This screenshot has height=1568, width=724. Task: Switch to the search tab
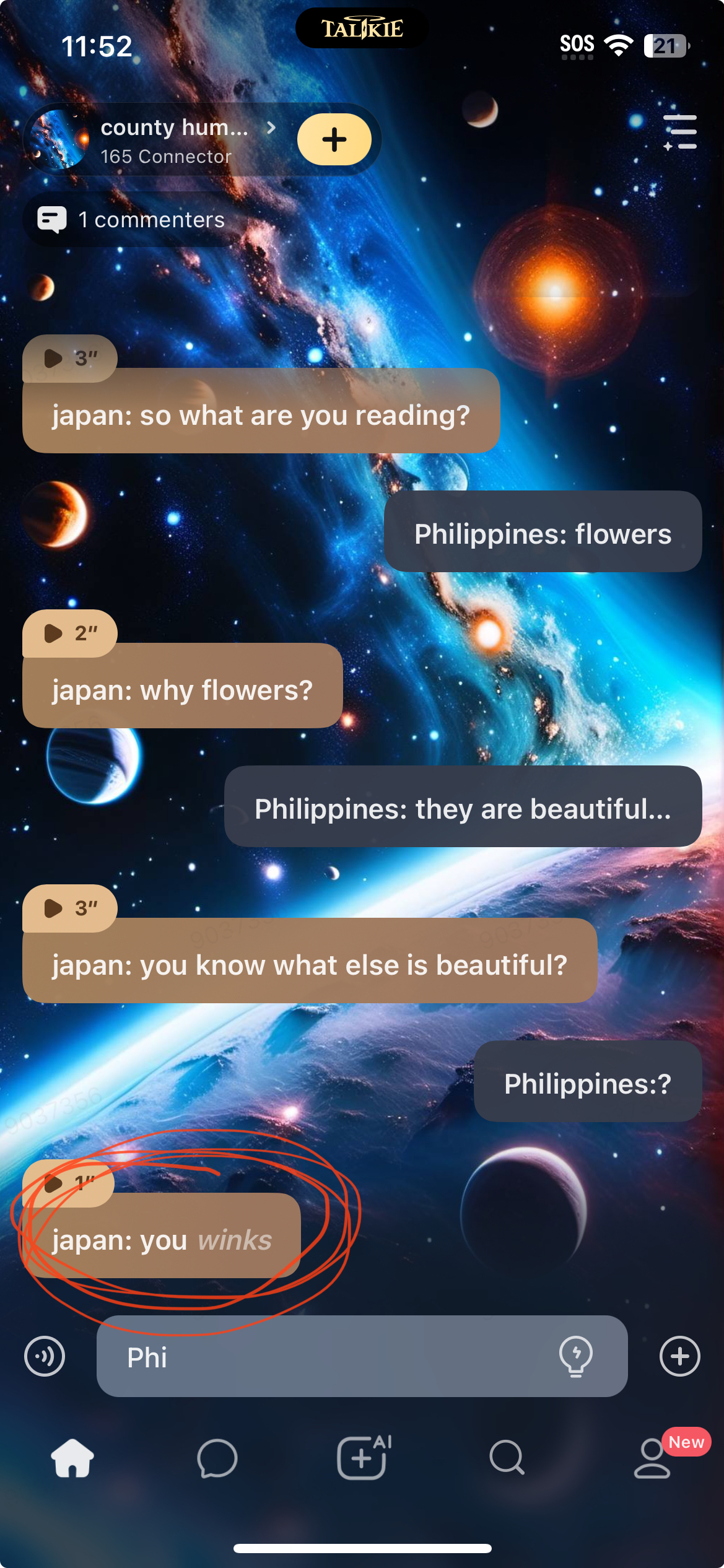[507, 1458]
